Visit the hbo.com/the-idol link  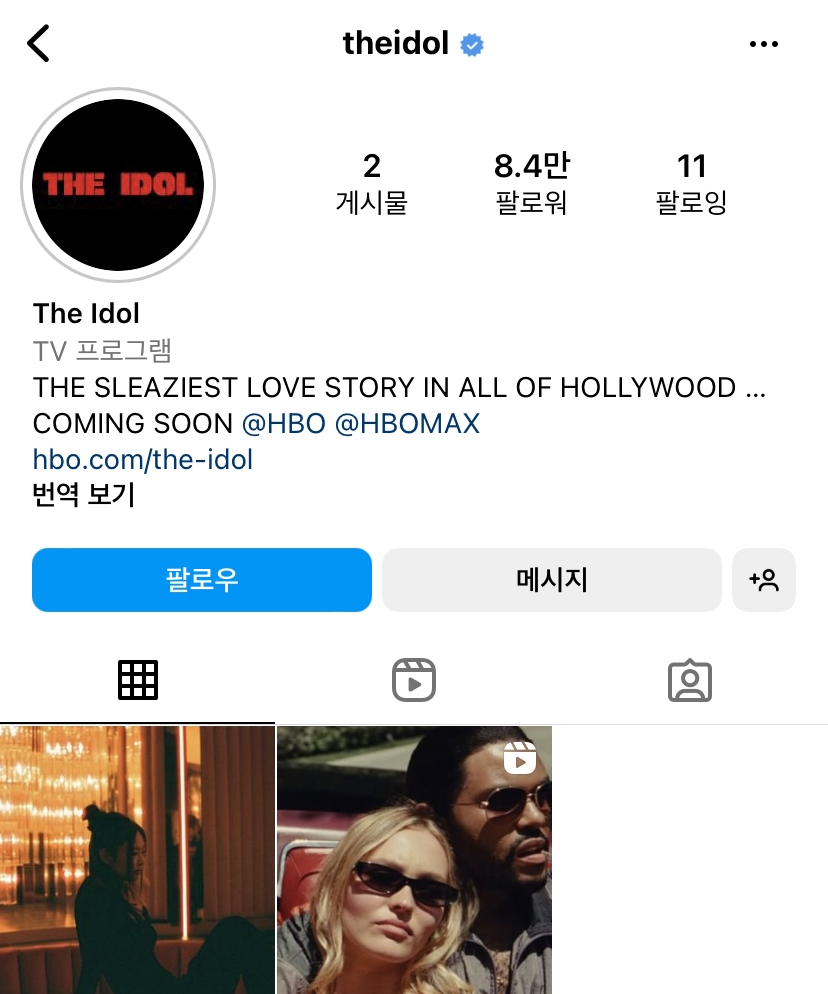click(143, 459)
